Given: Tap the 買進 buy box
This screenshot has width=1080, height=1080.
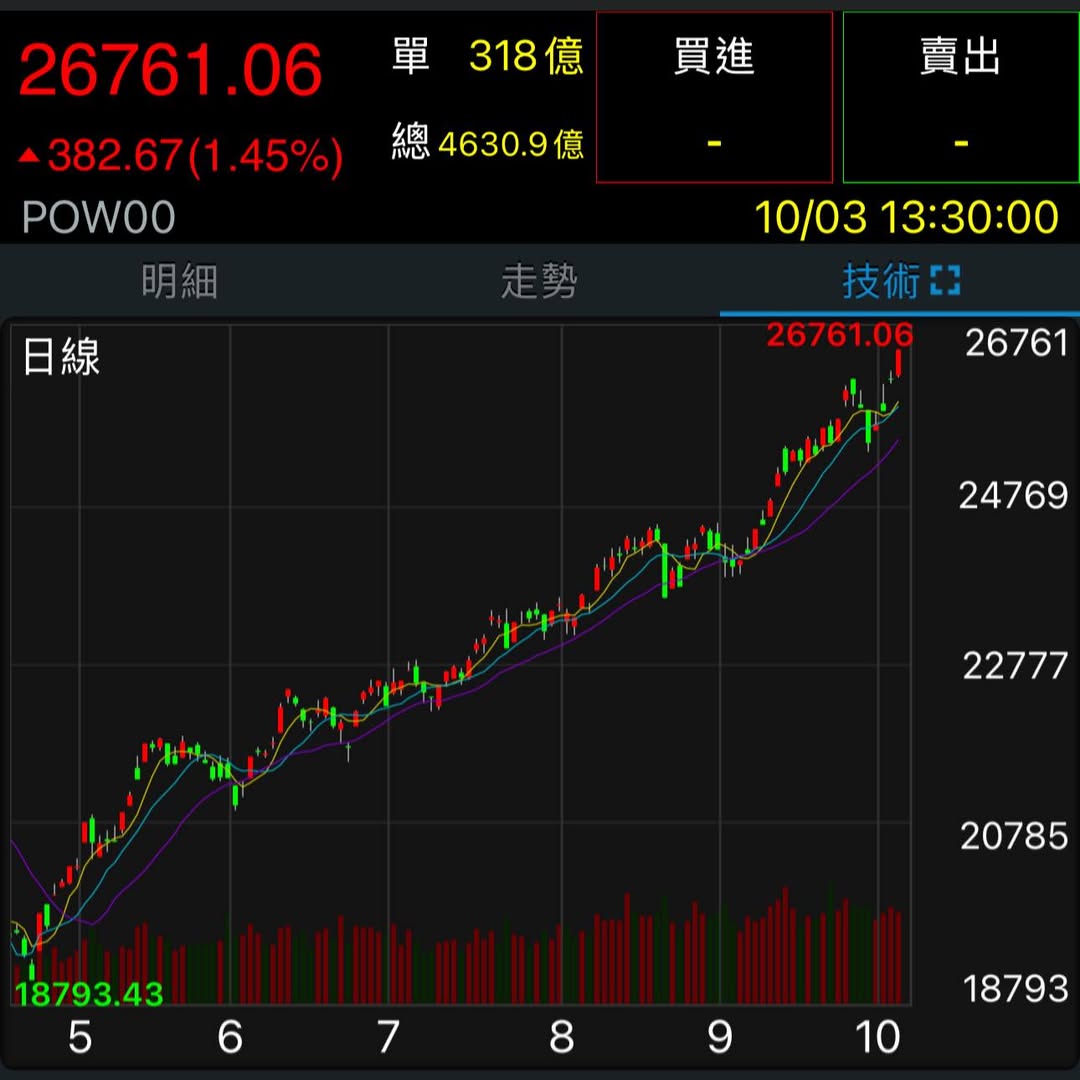Looking at the screenshot, I should 714,98.
